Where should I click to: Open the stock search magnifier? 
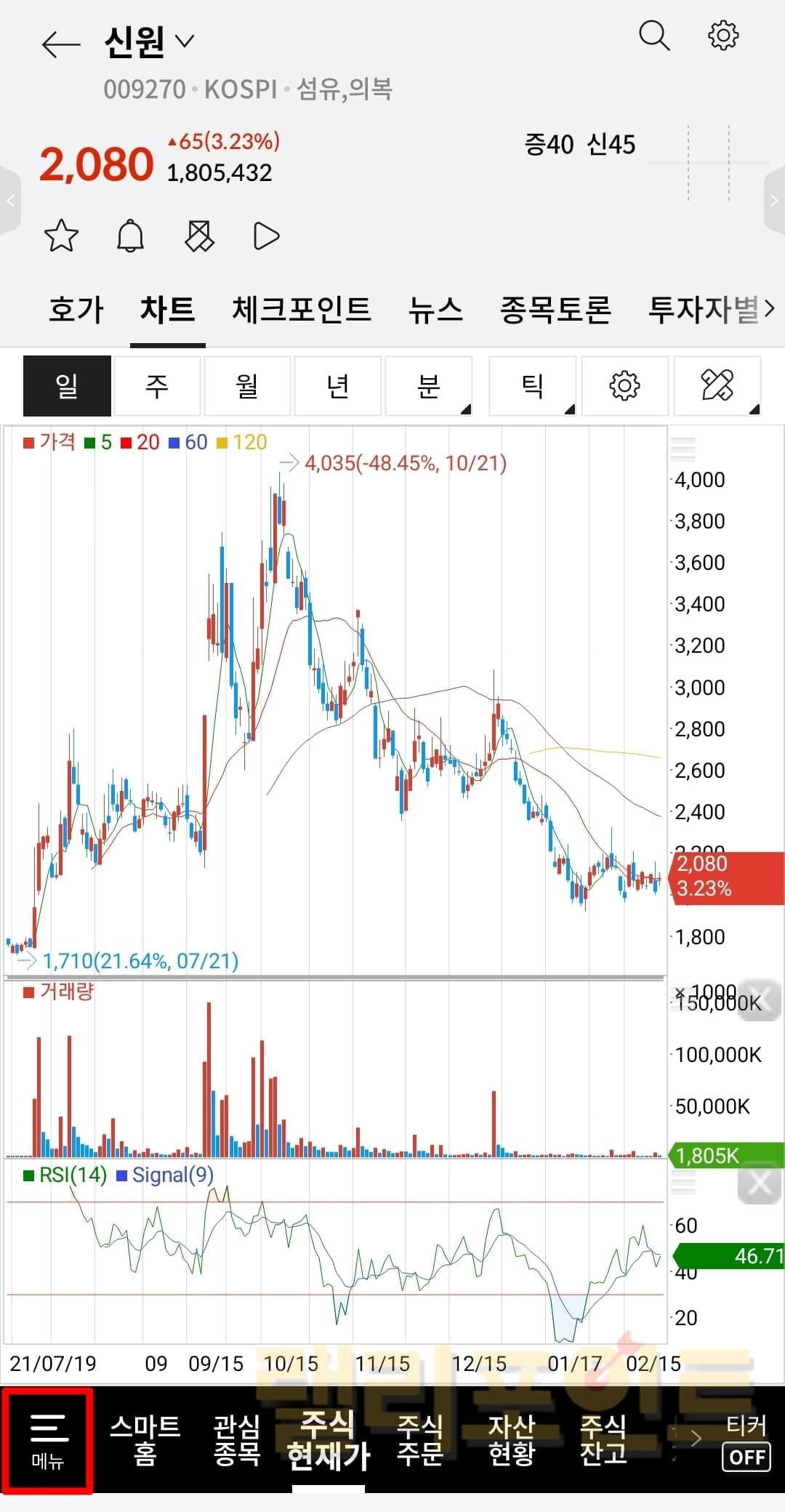(653, 36)
